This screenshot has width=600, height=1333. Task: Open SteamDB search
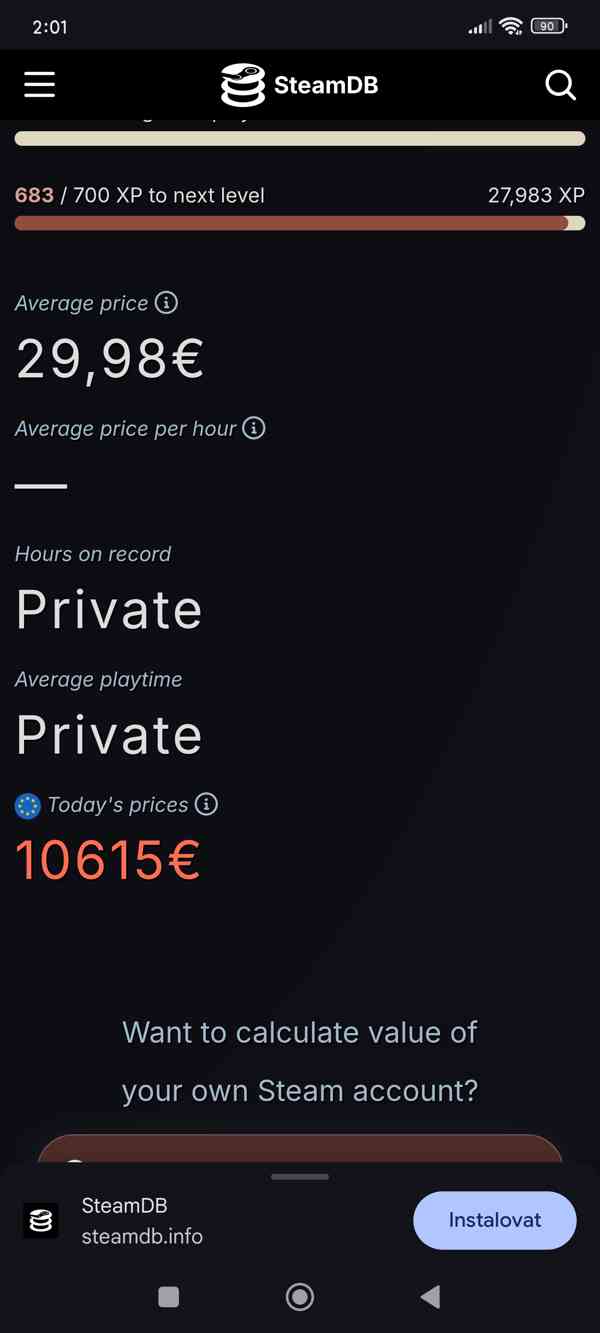point(560,85)
